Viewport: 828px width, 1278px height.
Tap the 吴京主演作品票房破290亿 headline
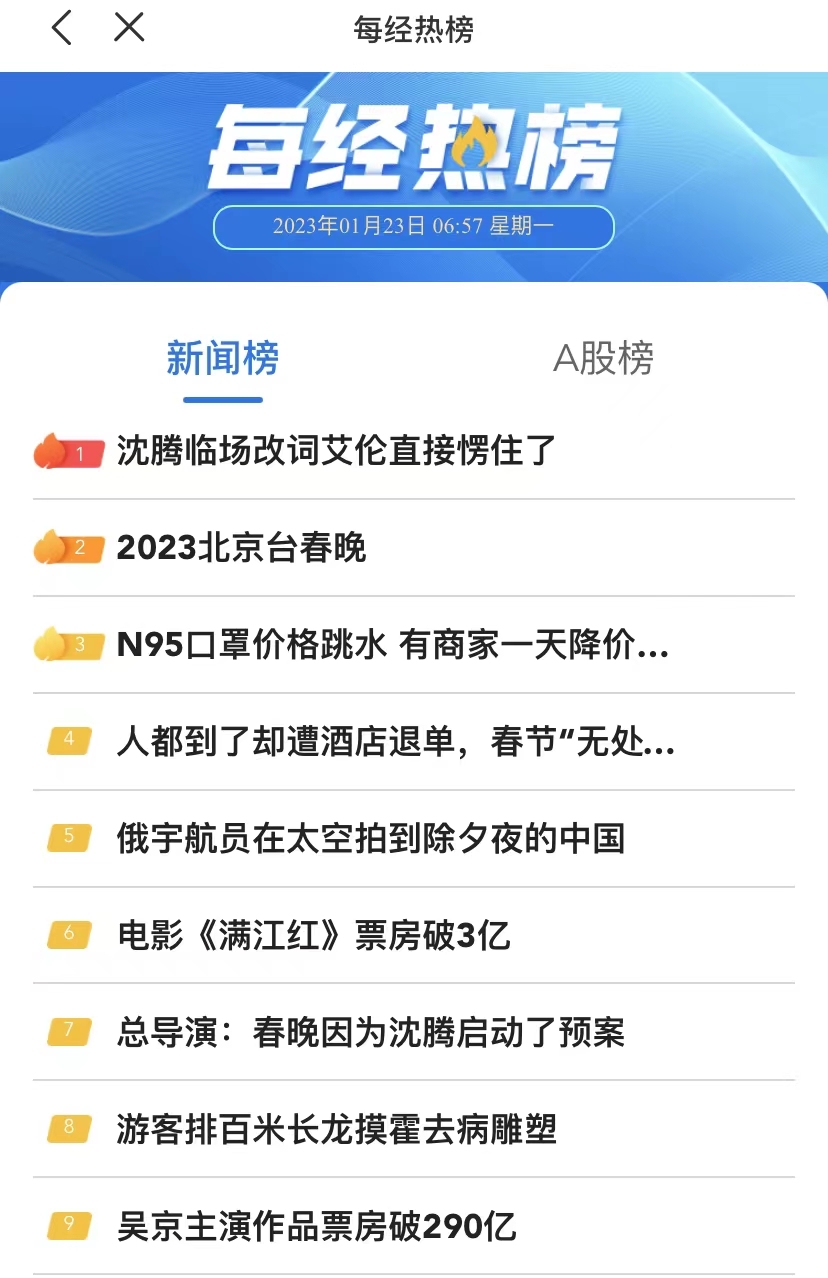[316, 1227]
